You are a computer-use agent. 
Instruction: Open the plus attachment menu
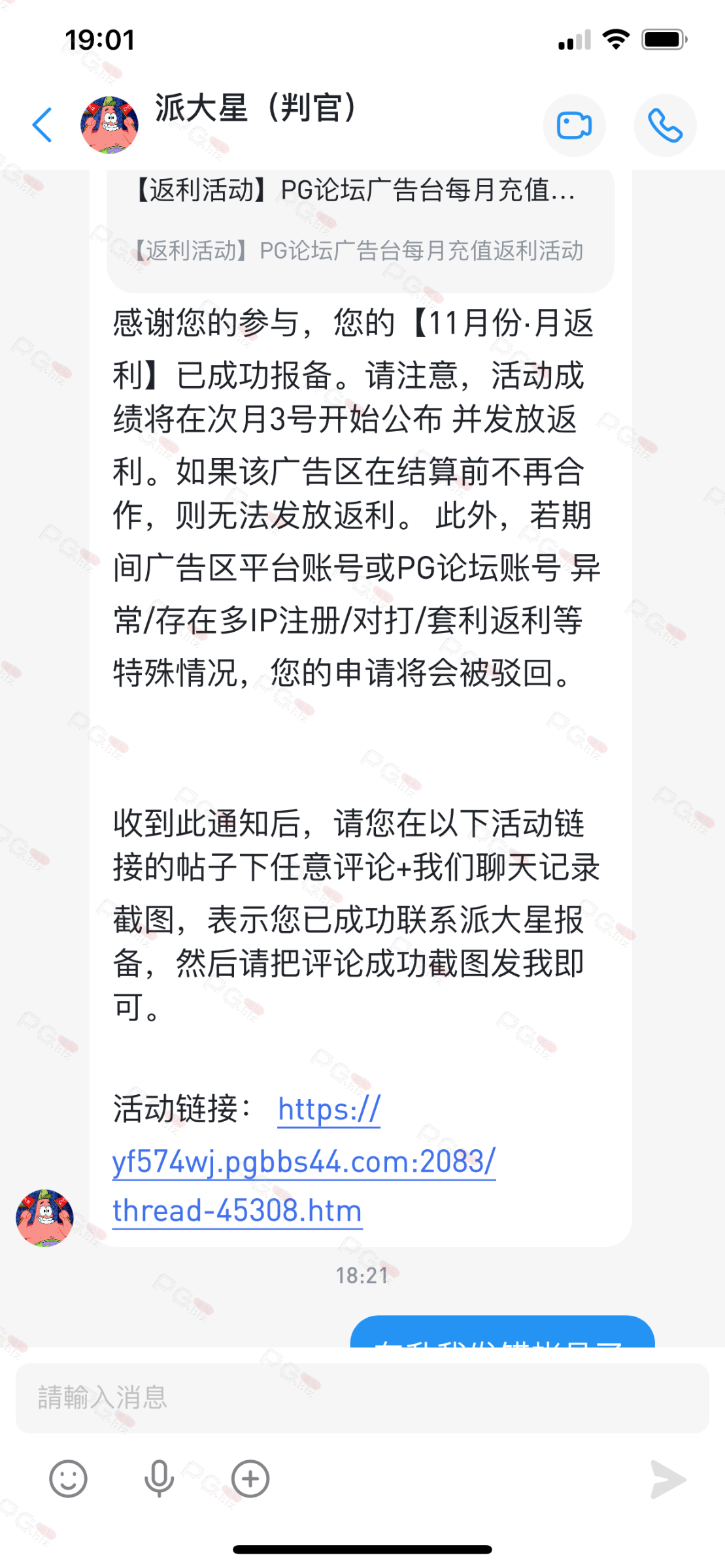click(x=250, y=1478)
